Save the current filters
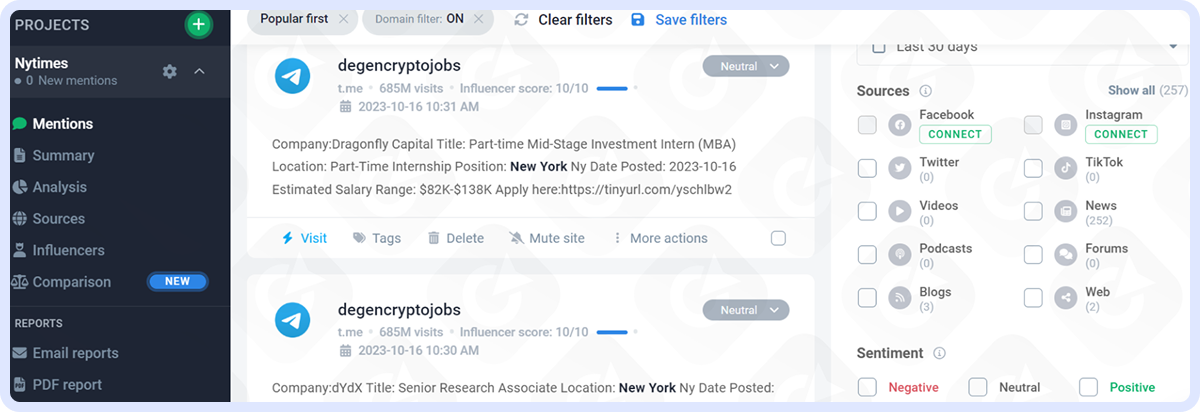1200x412 pixels. point(679,20)
